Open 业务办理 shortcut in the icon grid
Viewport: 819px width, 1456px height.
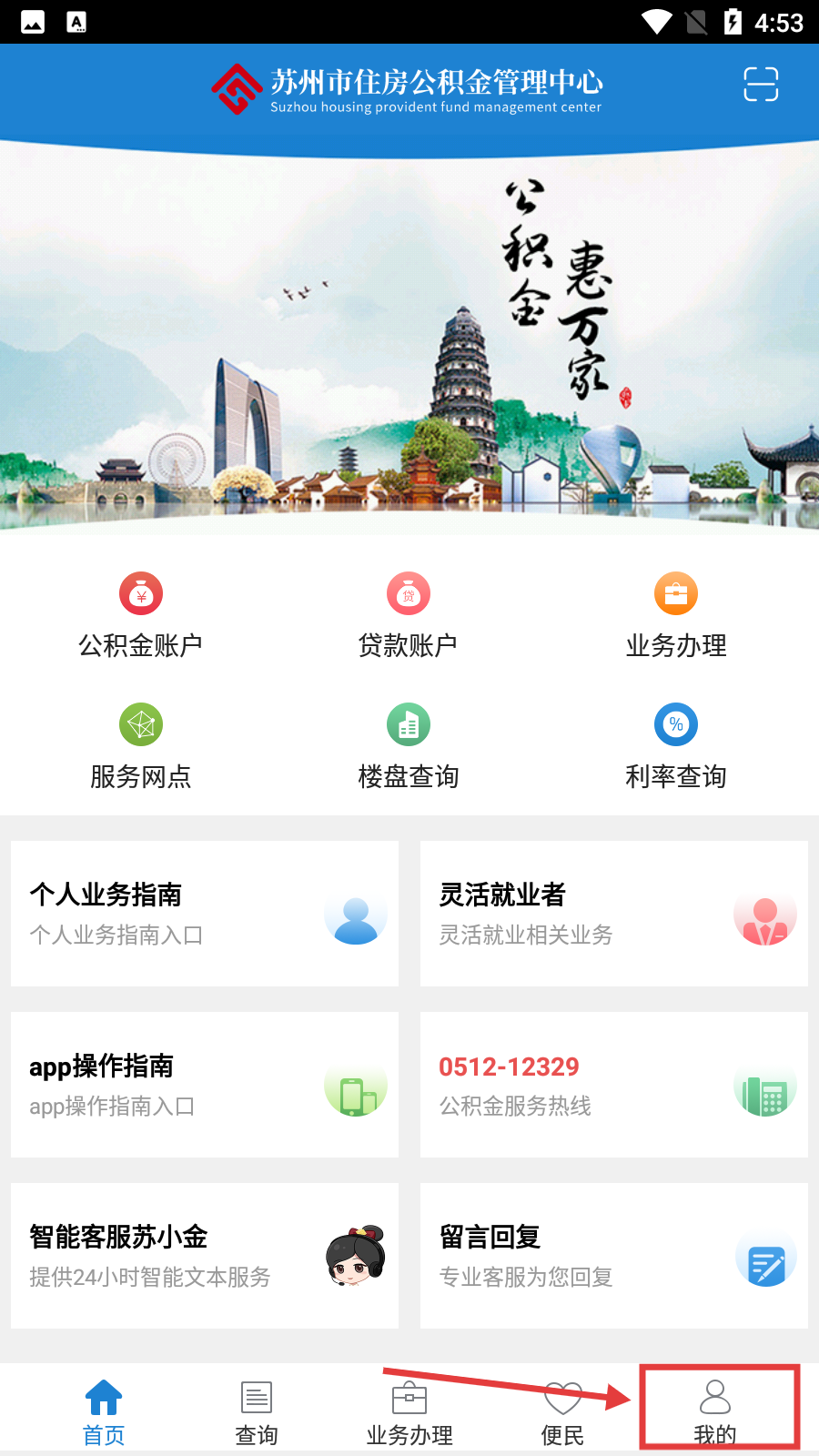(675, 616)
